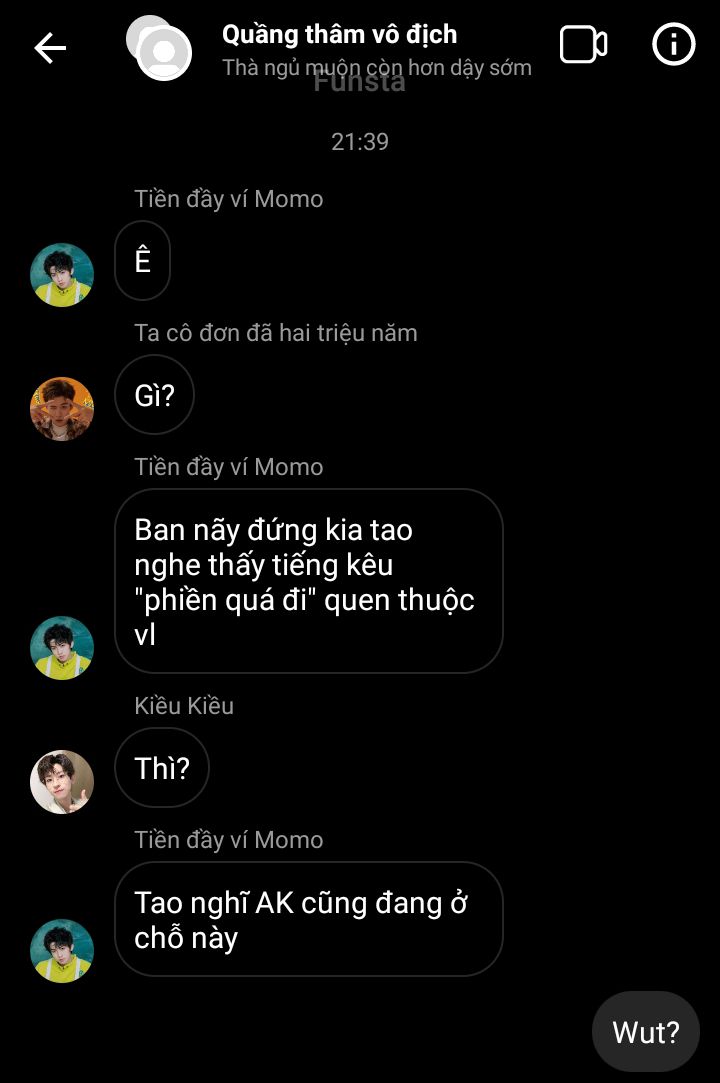This screenshot has height=1083, width=720.
Task: Open Tiền đầy ví Momo's avatar beside "Ê"
Action: [x=62, y=274]
